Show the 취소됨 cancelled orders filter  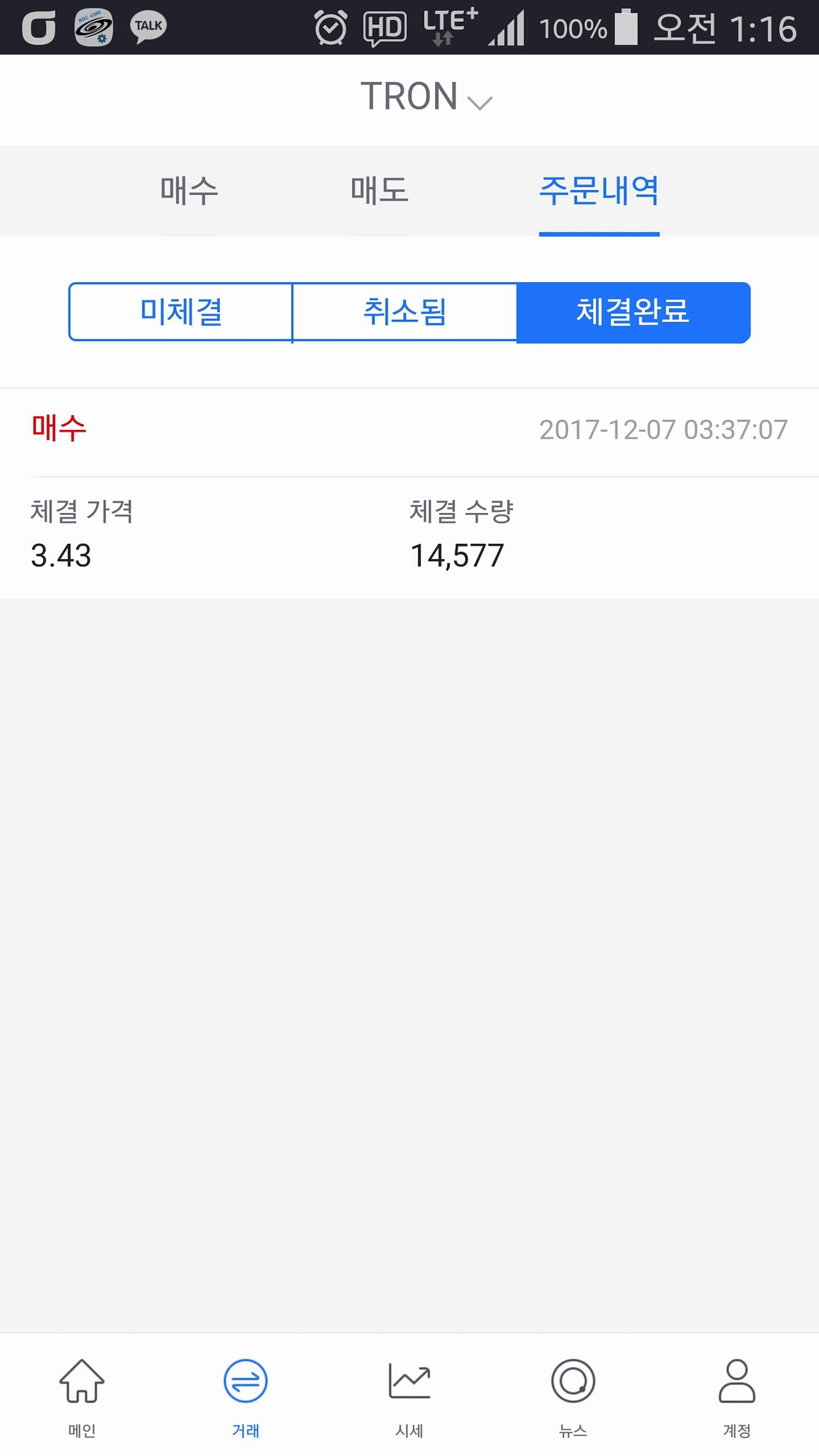pos(405,312)
